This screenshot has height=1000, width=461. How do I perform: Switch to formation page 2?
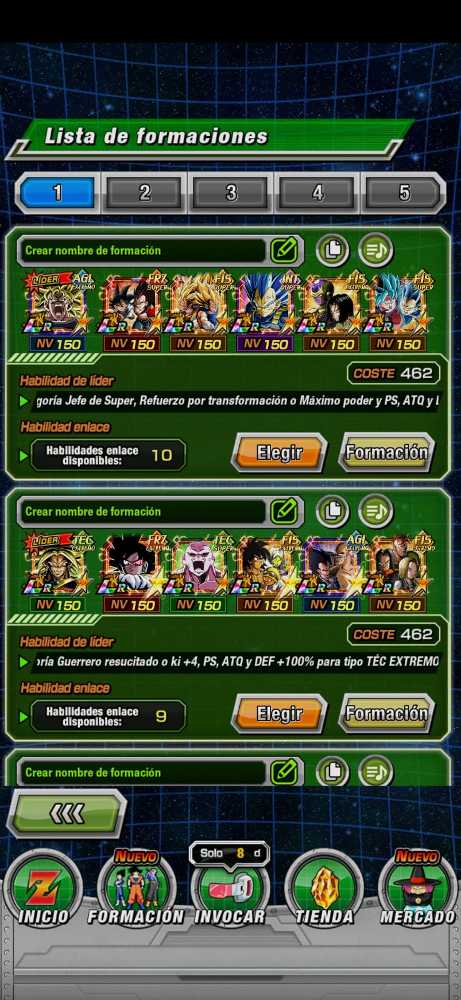tap(144, 193)
